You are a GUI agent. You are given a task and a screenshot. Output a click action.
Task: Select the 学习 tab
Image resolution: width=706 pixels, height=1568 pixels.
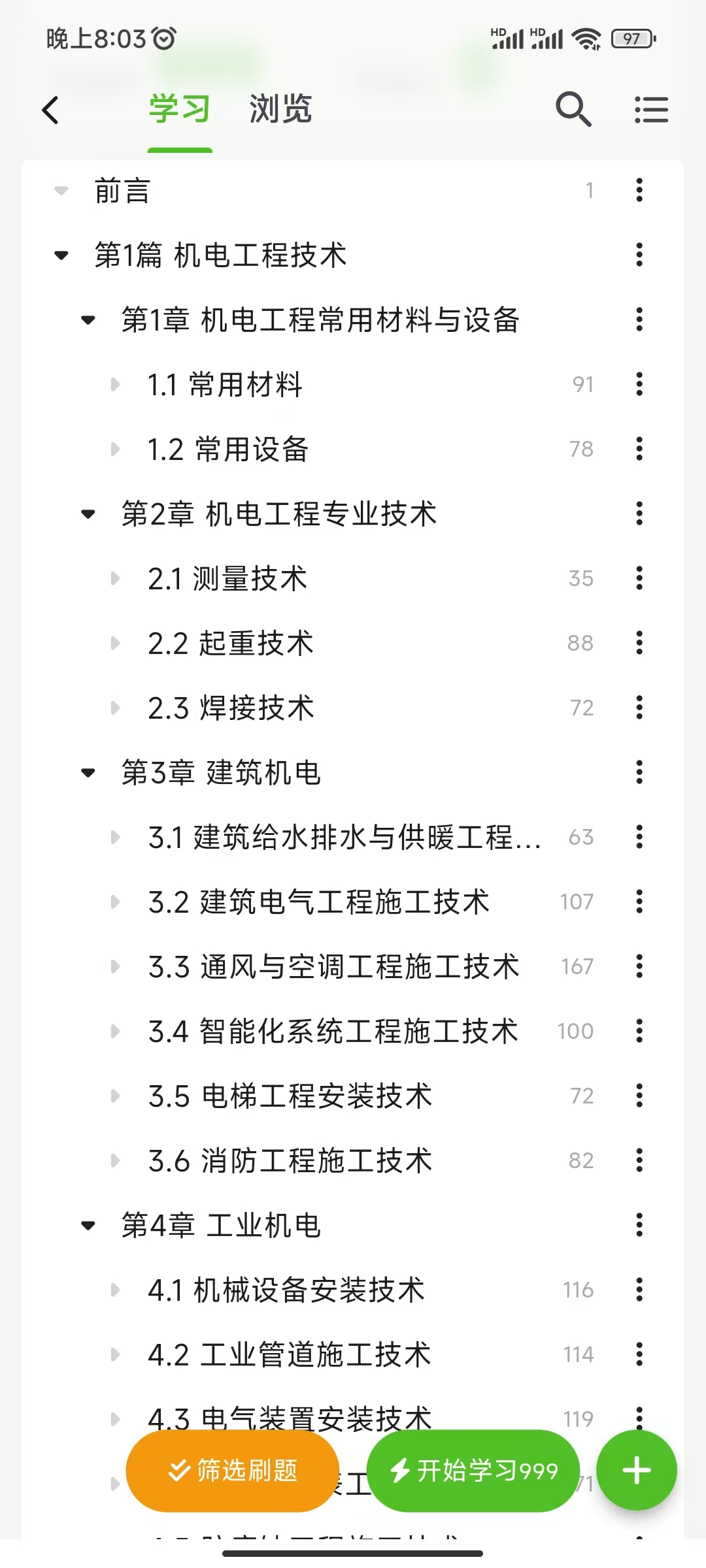coord(180,108)
